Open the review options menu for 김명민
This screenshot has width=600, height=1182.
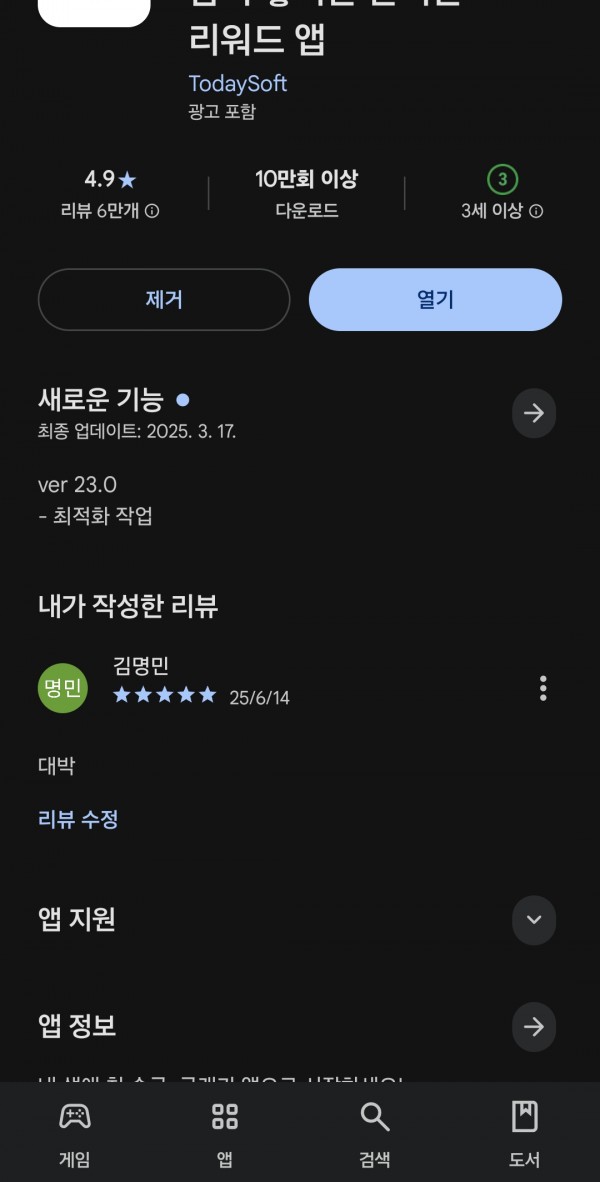click(x=543, y=688)
